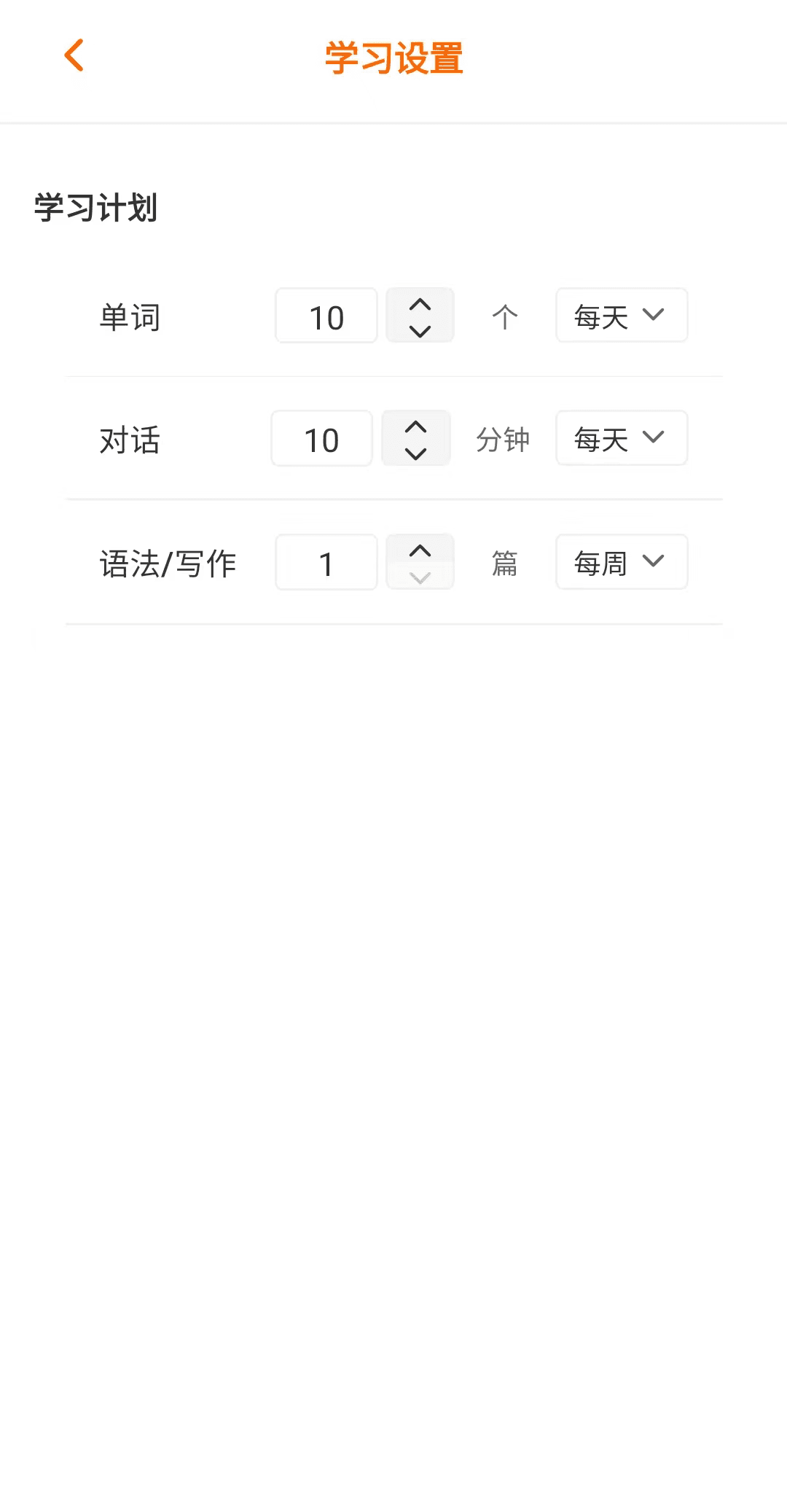Decrease the 对话 minutes value
The width and height of the screenshot is (787, 1512).
(x=415, y=453)
